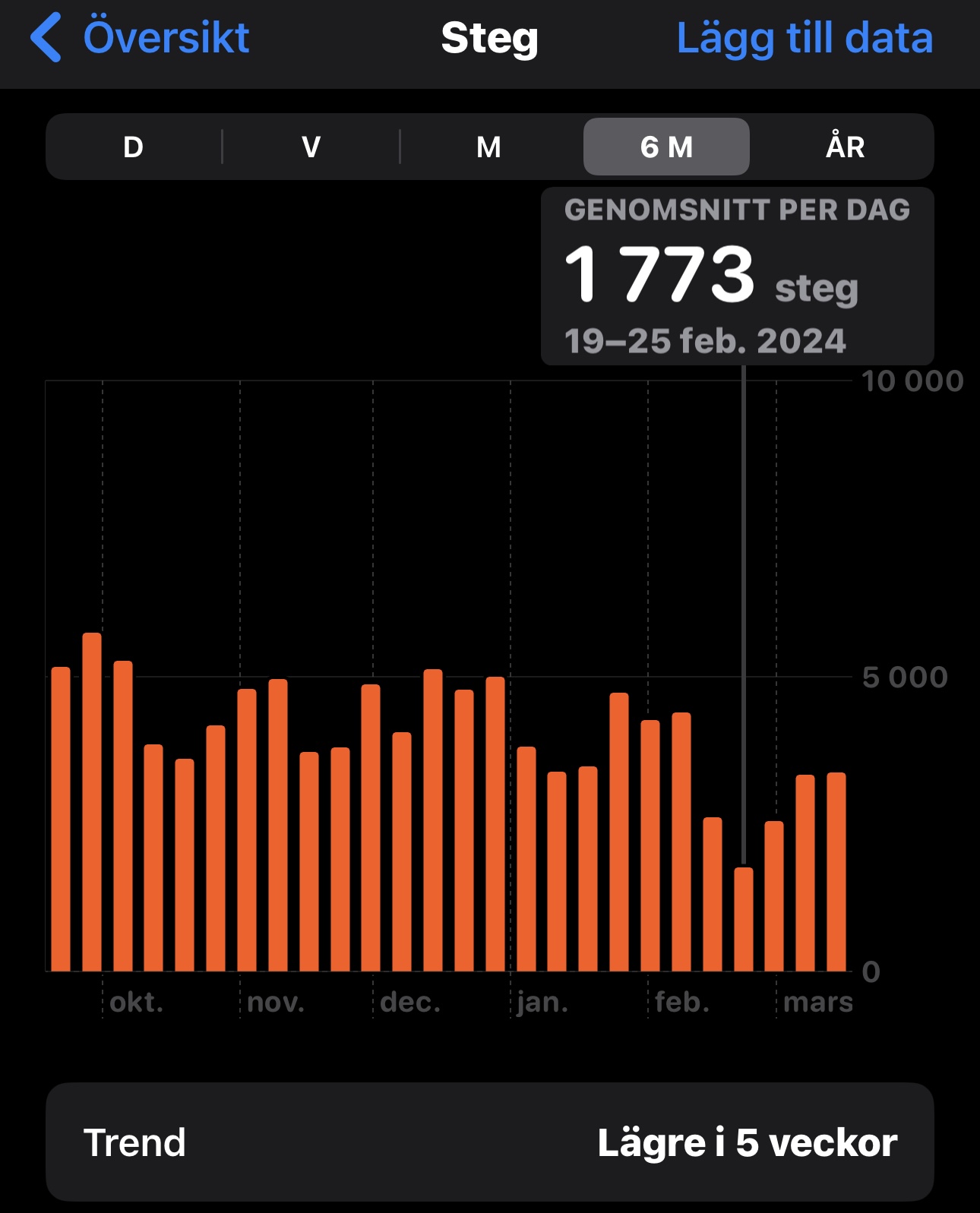Show the ÅR yearly view

[845, 147]
